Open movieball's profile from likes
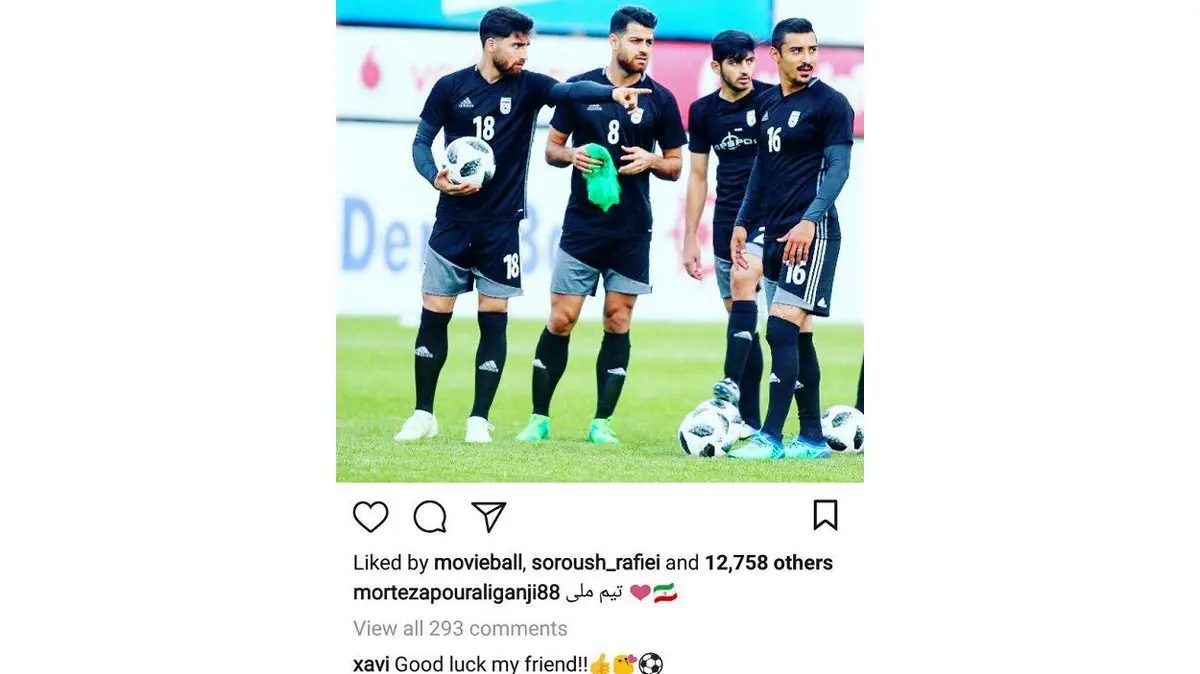1200x674 pixels. (x=479, y=563)
